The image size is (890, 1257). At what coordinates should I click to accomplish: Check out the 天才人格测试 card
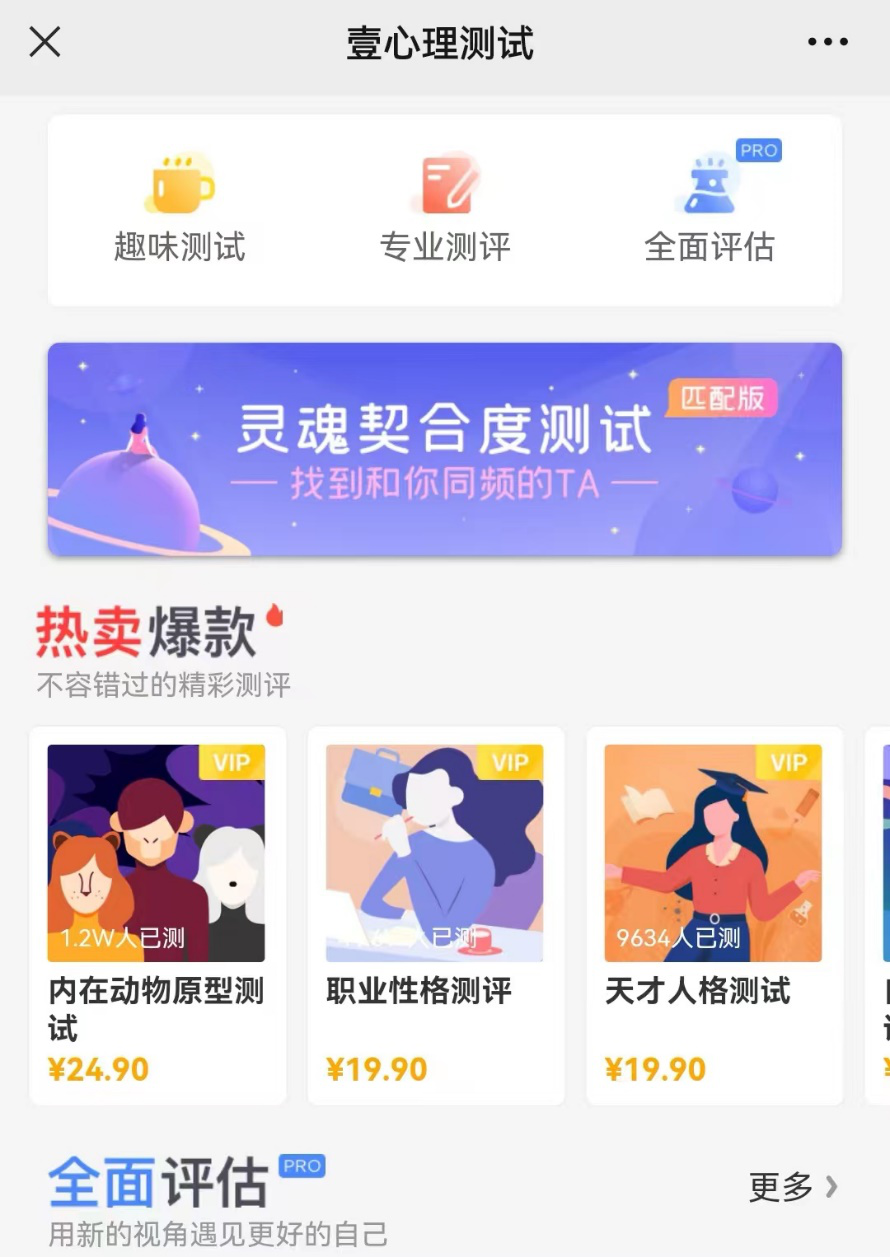point(714,915)
